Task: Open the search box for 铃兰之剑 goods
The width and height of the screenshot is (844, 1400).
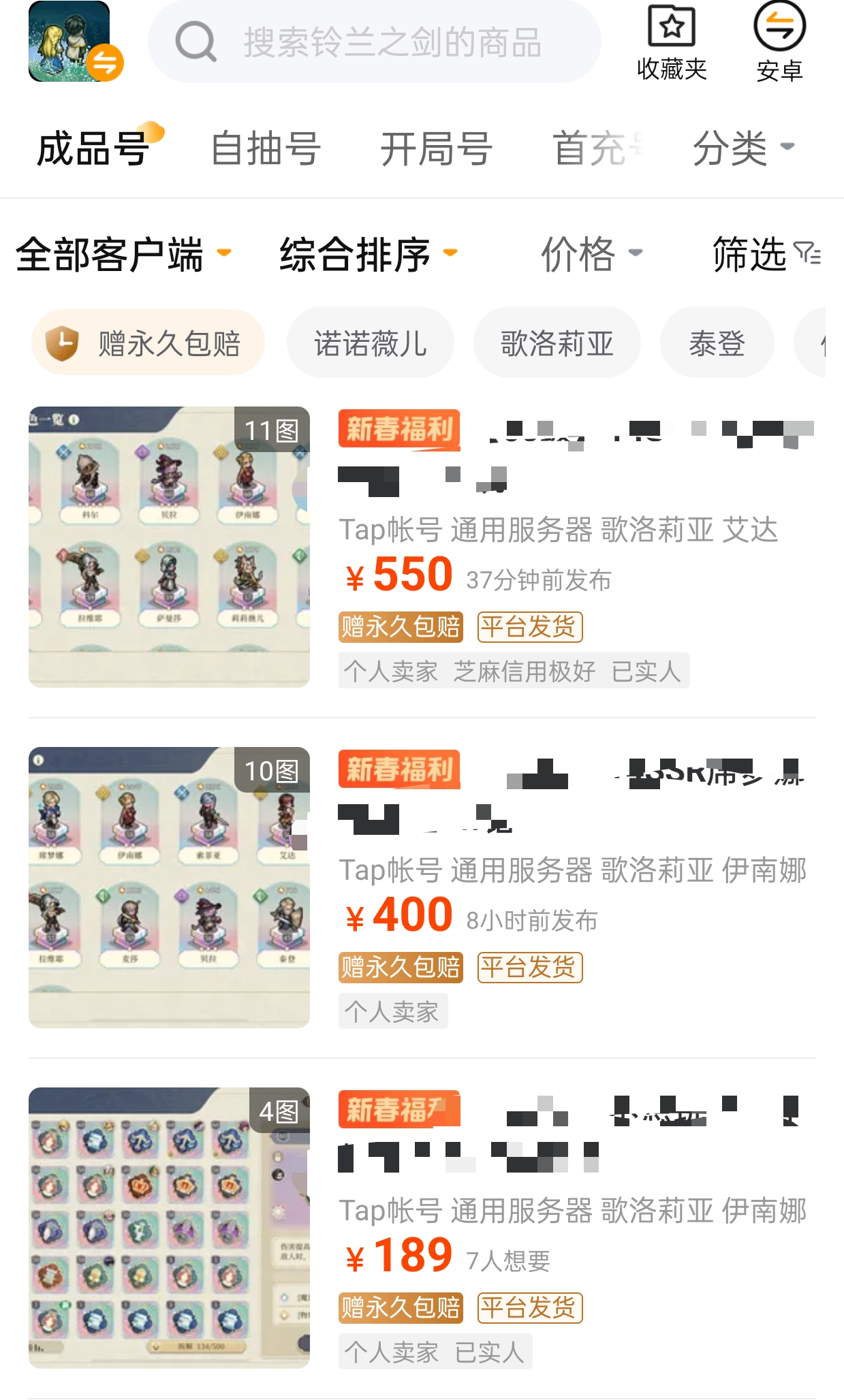Action: (375, 42)
